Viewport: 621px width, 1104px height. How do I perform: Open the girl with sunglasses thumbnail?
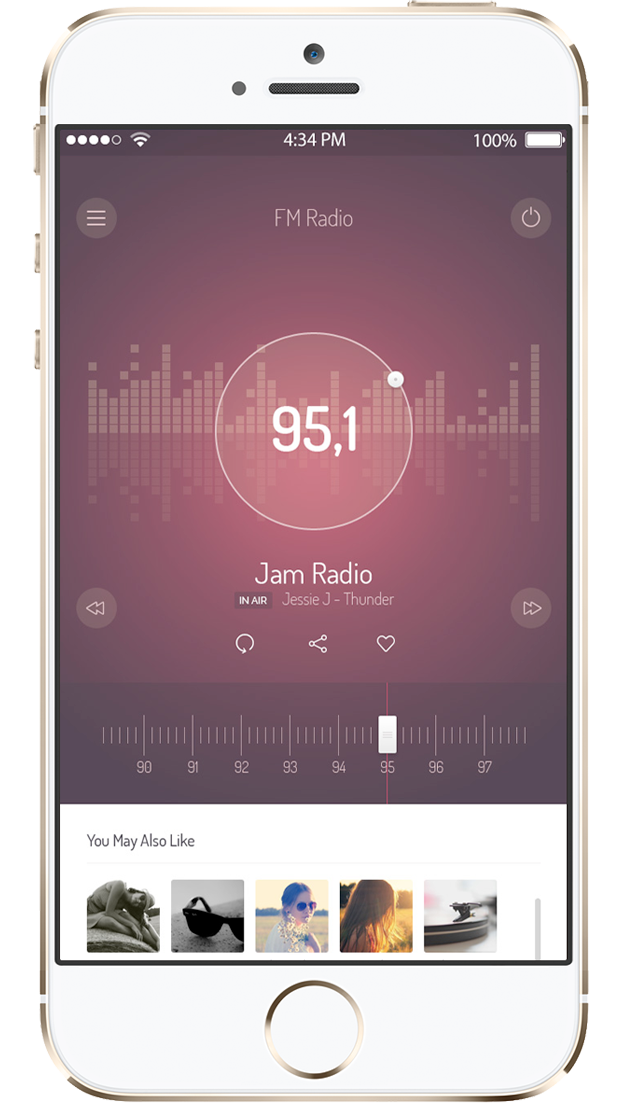coord(292,916)
